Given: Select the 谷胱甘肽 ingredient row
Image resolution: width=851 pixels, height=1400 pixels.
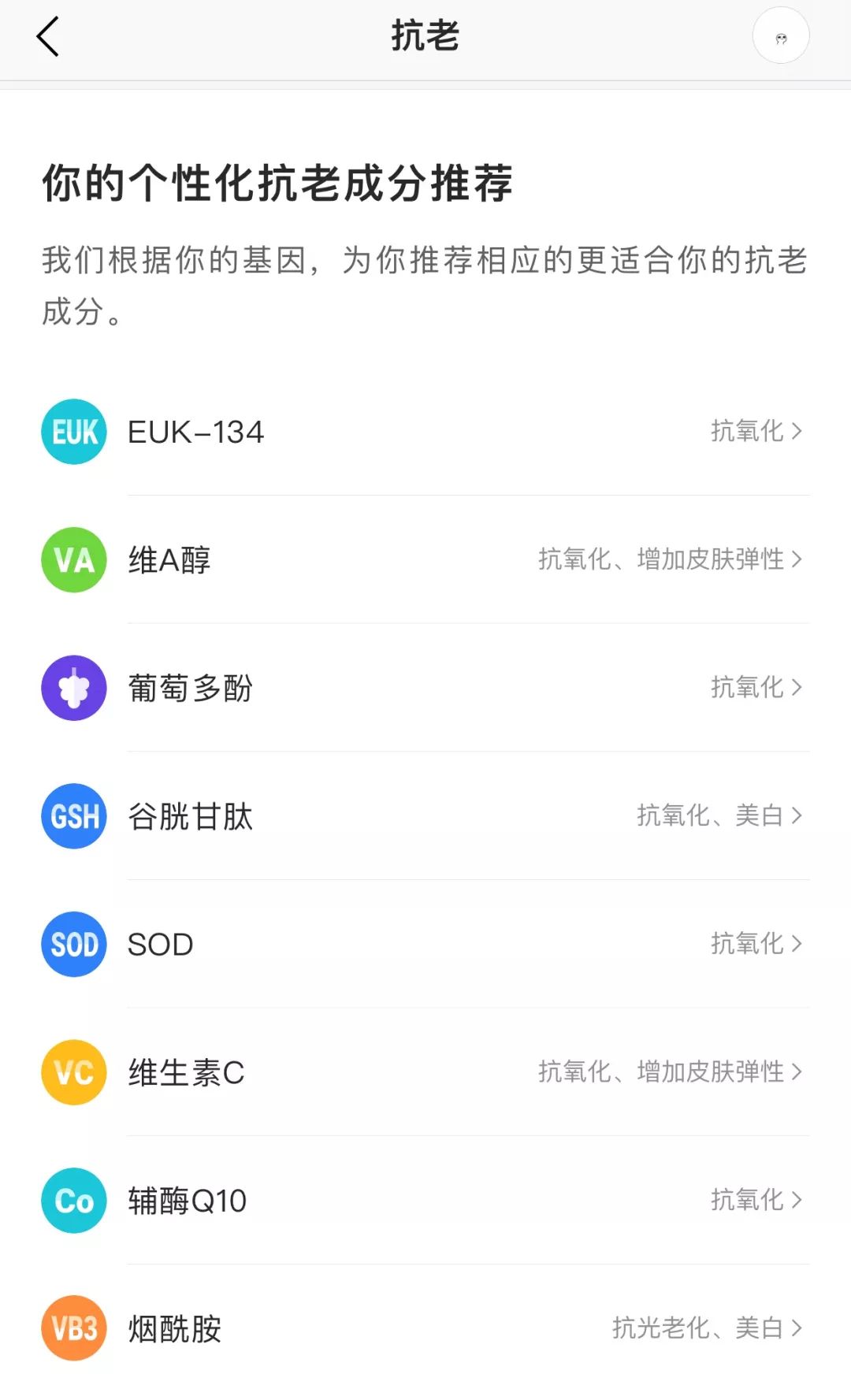Looking at the screenshot, I should (425, 816).
